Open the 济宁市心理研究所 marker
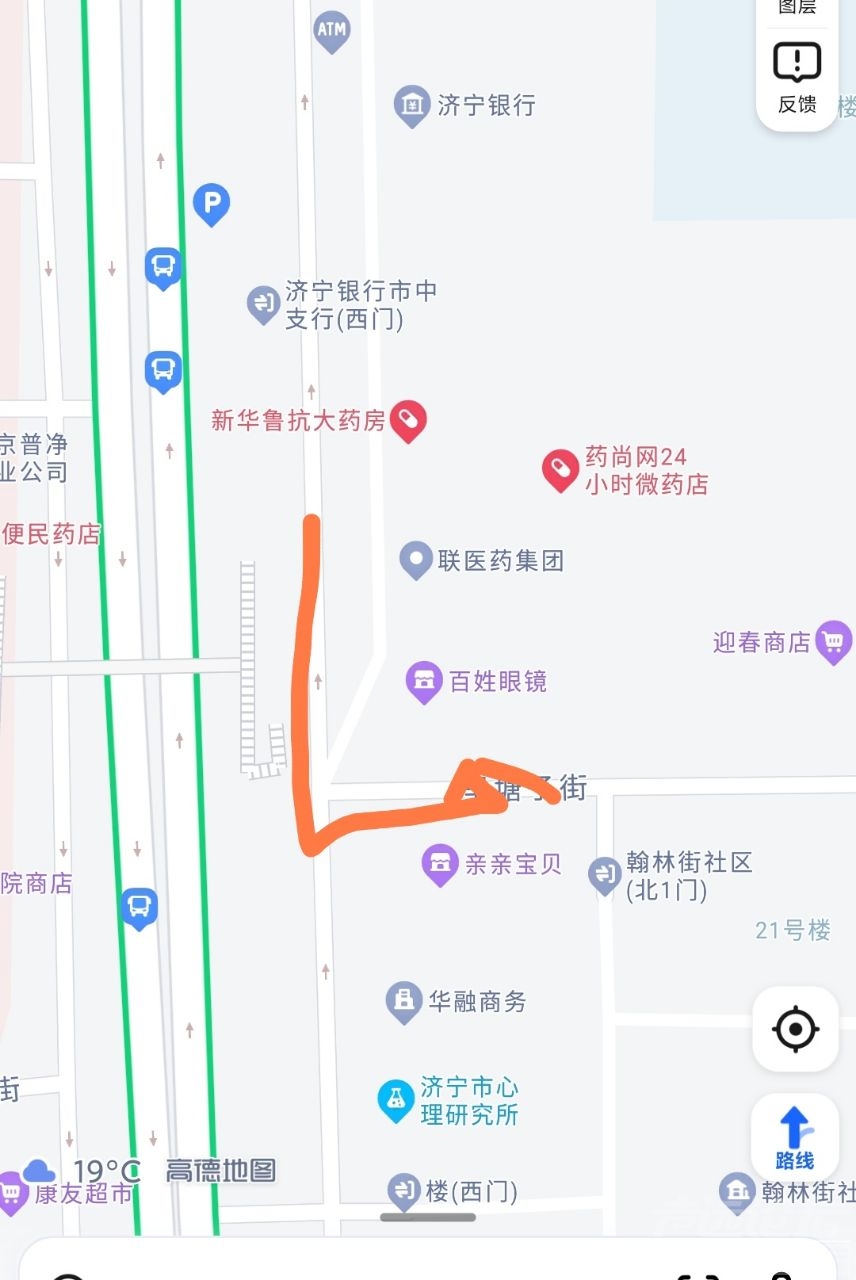This screenshot has height=1280, width=856. (x=396, y=1100)
